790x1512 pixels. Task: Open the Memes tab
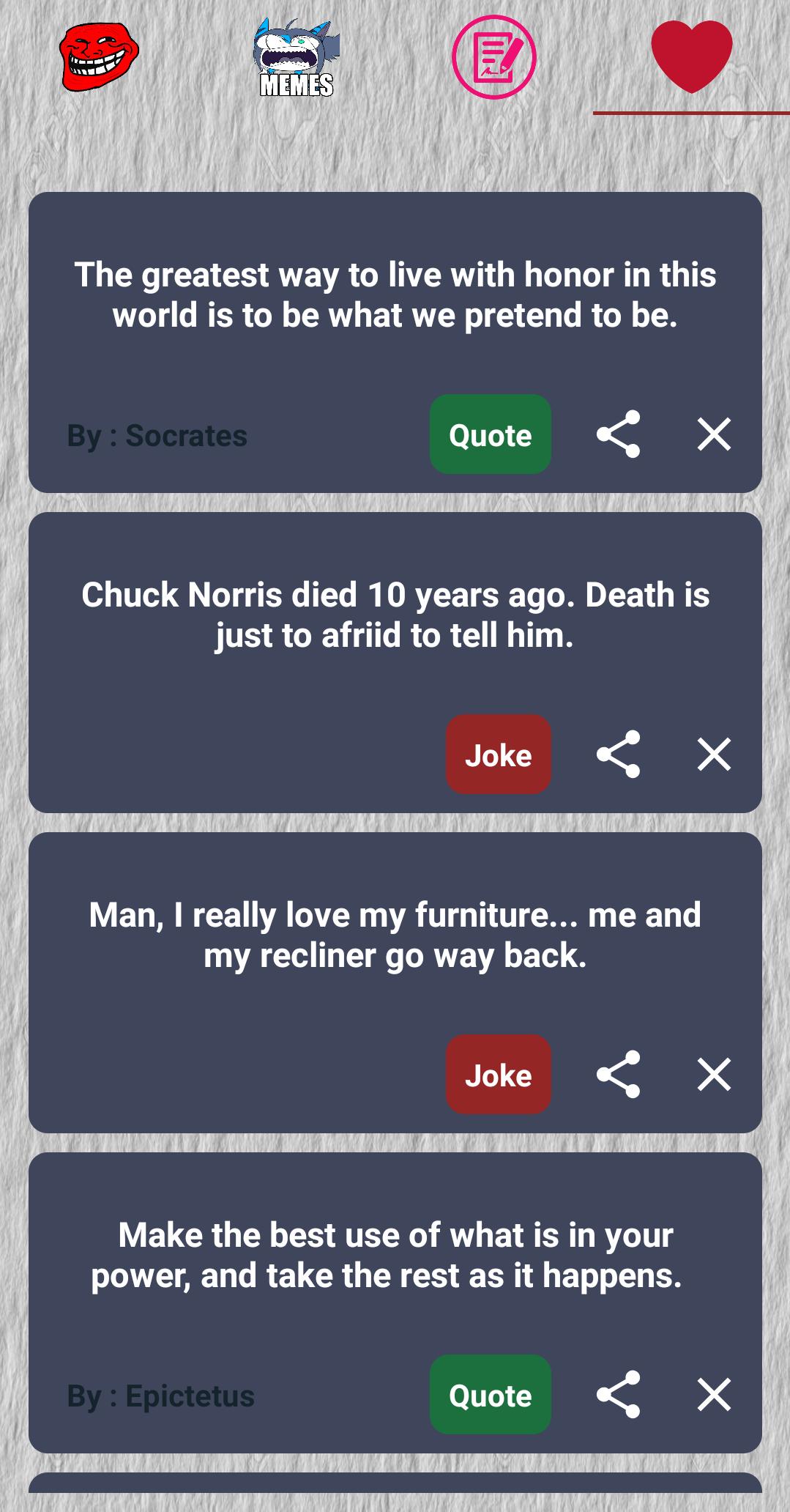pyautogui.click(x=297, y=57)
